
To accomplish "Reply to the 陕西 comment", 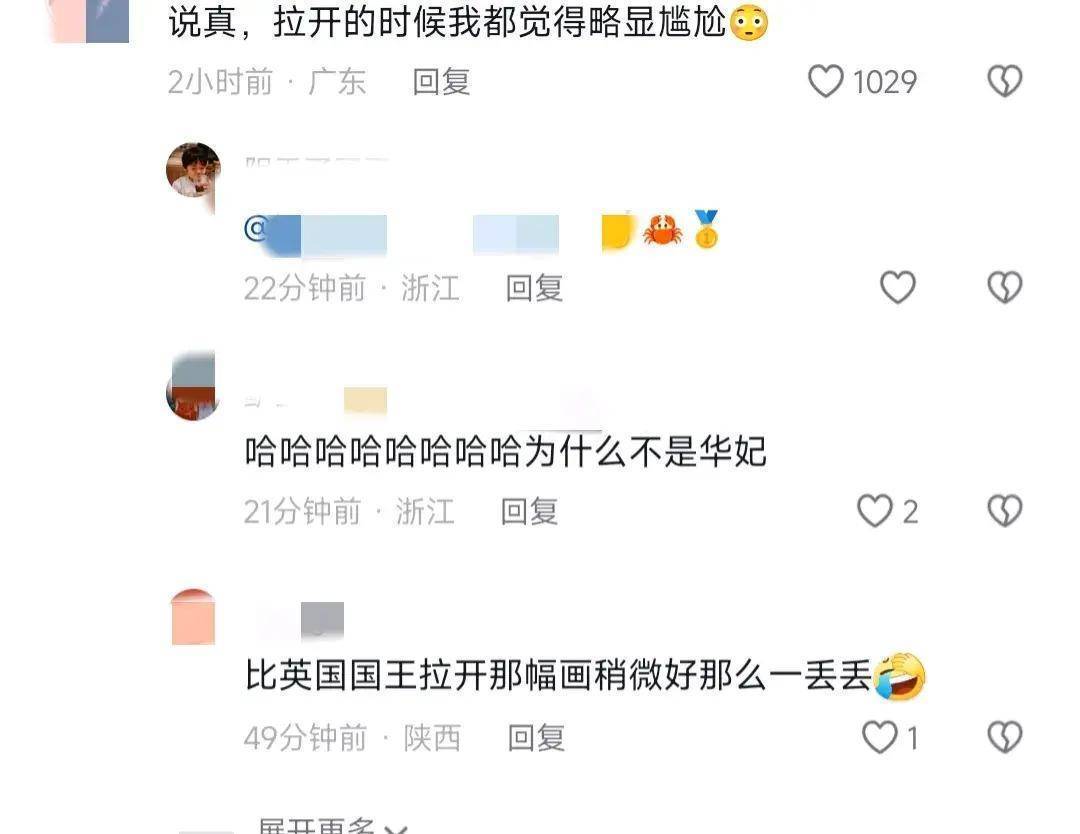I will click(536, 738).
